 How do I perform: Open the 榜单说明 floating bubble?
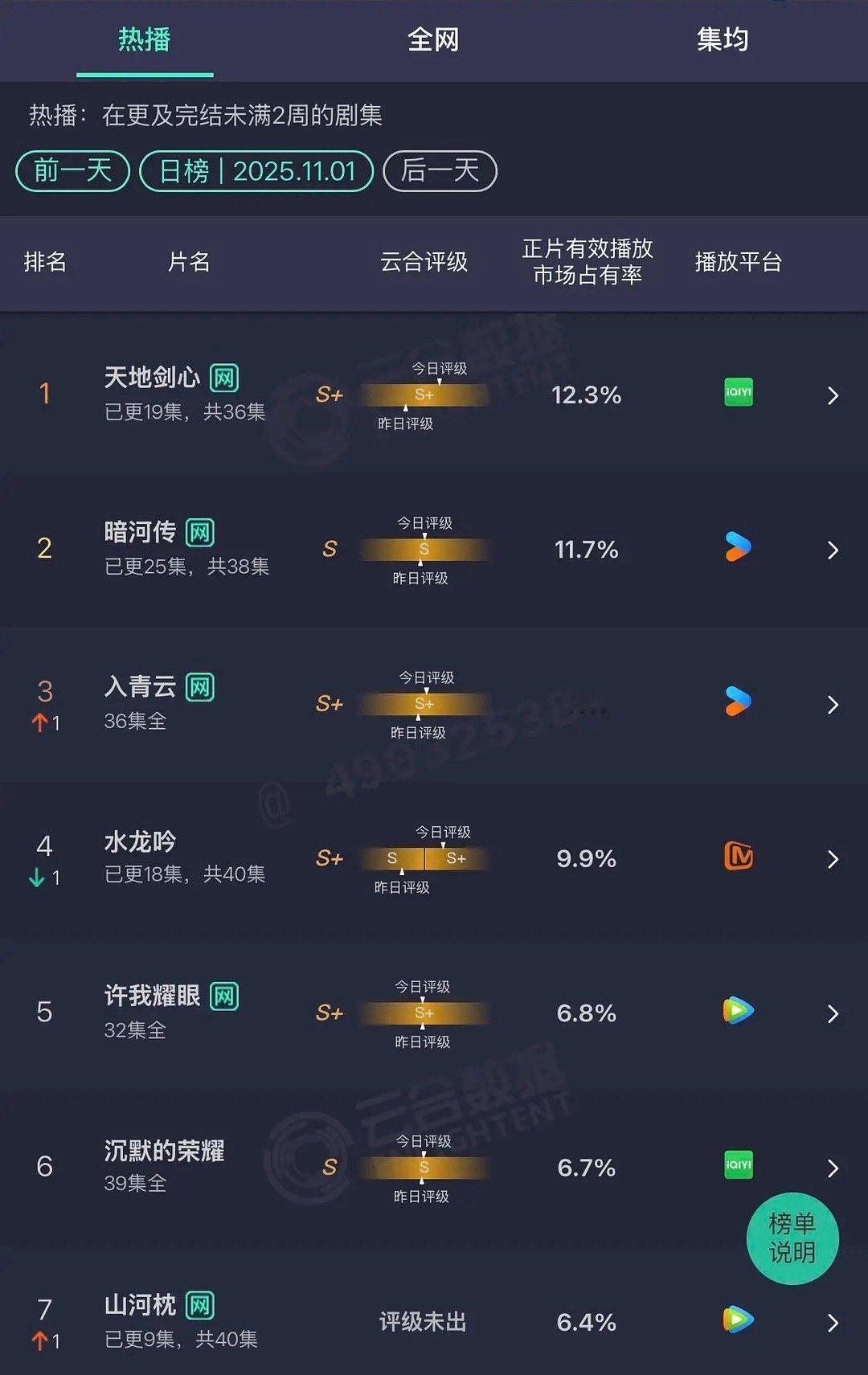(792, 1238)
